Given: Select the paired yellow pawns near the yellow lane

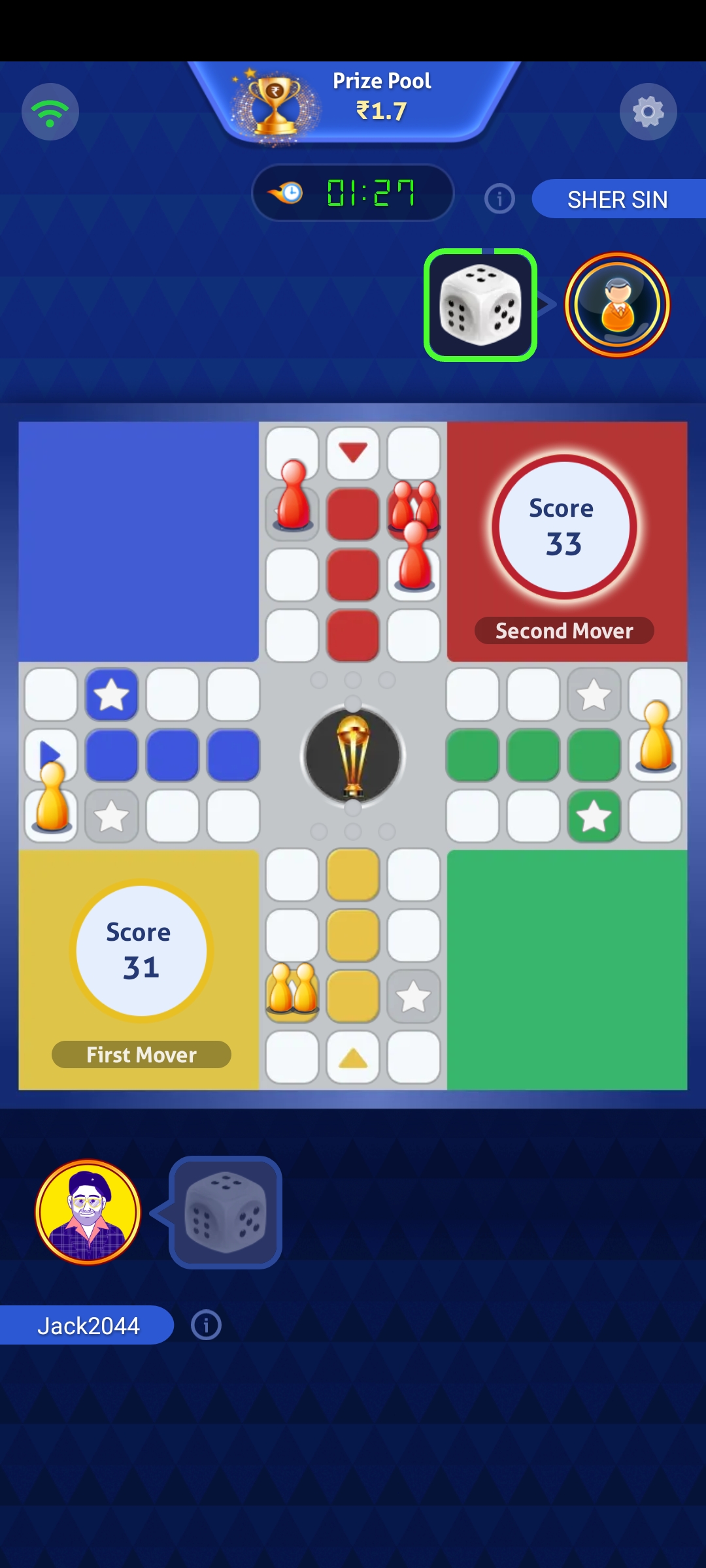Looking at the screenshot, I should (292, 990).
